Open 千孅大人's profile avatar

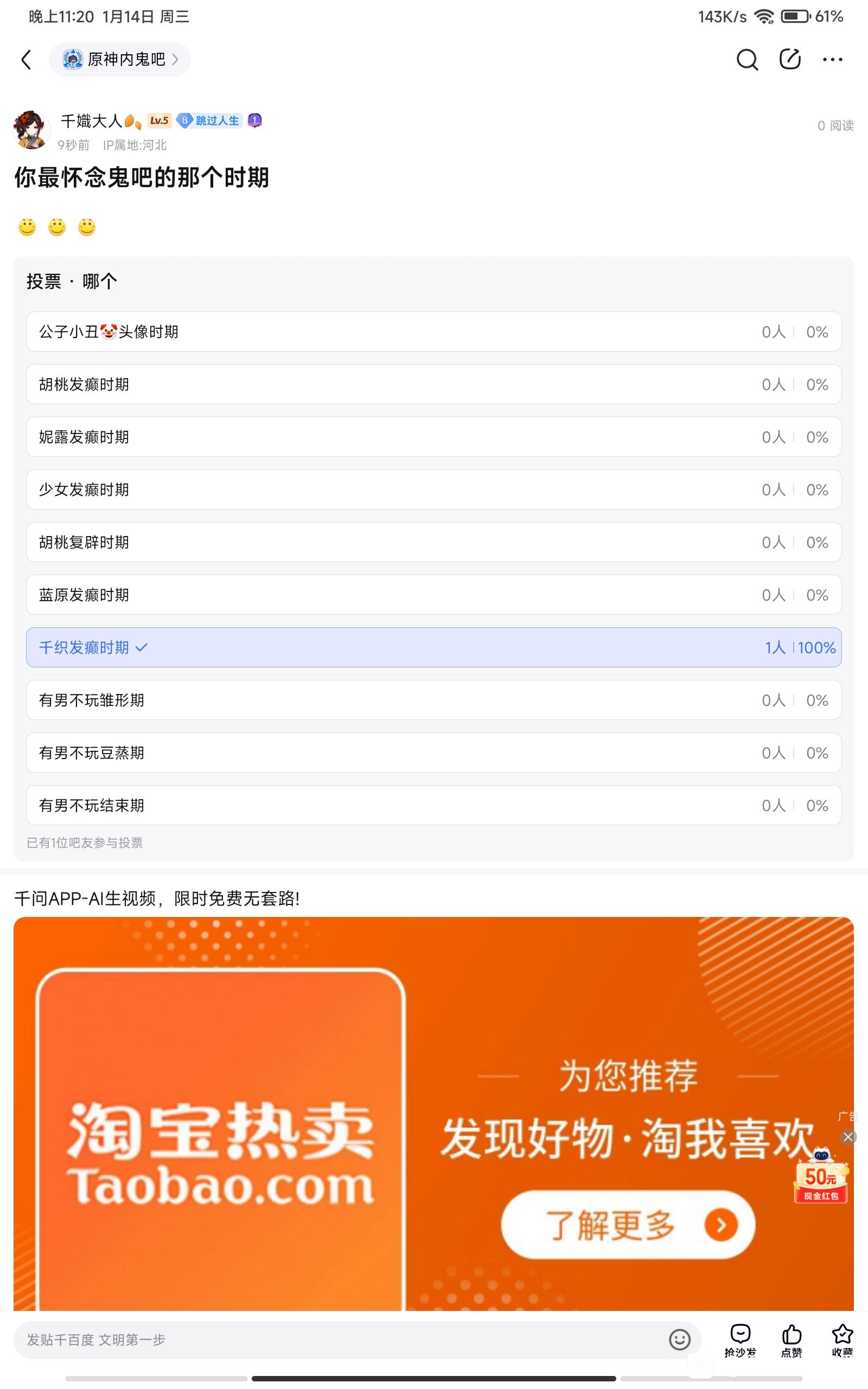coord(31,130)
